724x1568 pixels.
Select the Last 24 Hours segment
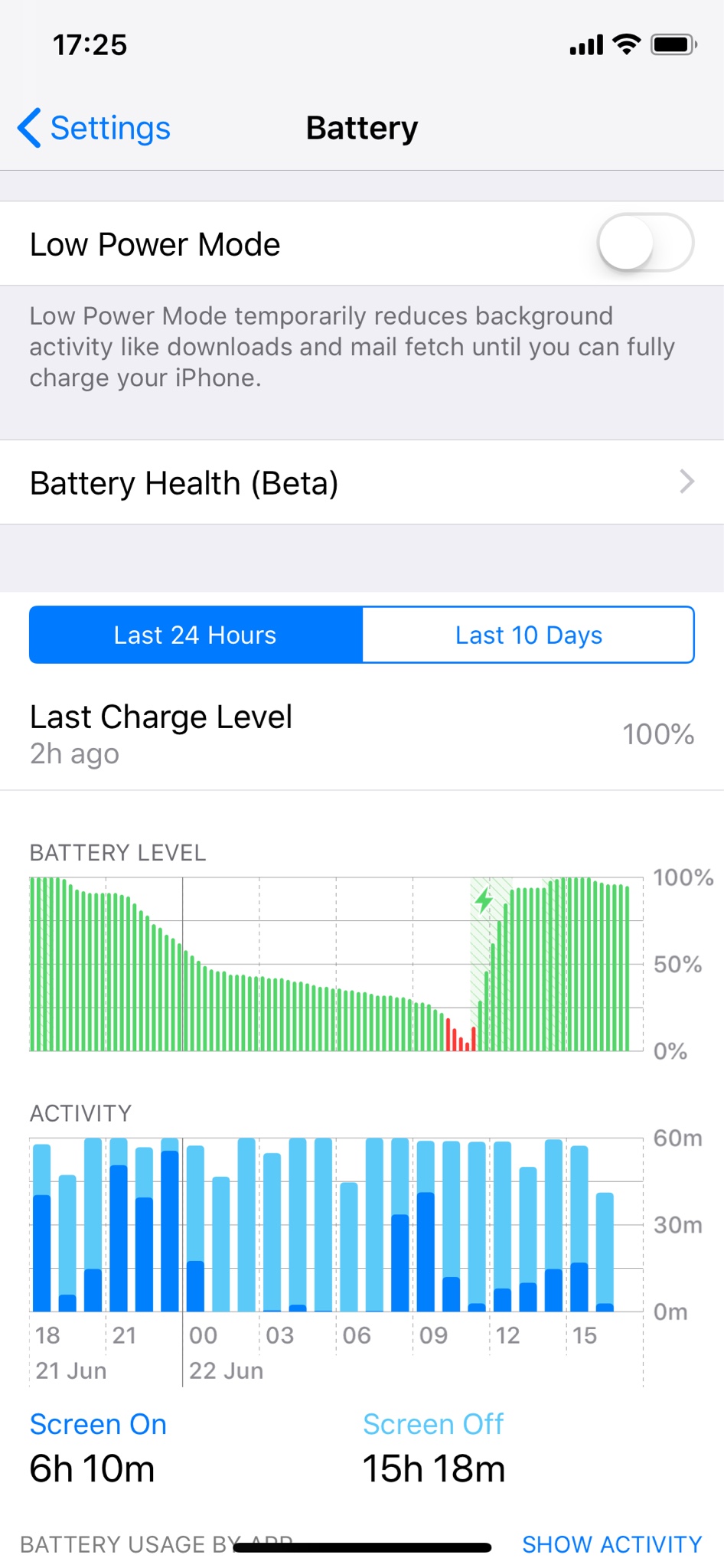tap(196, 635)
